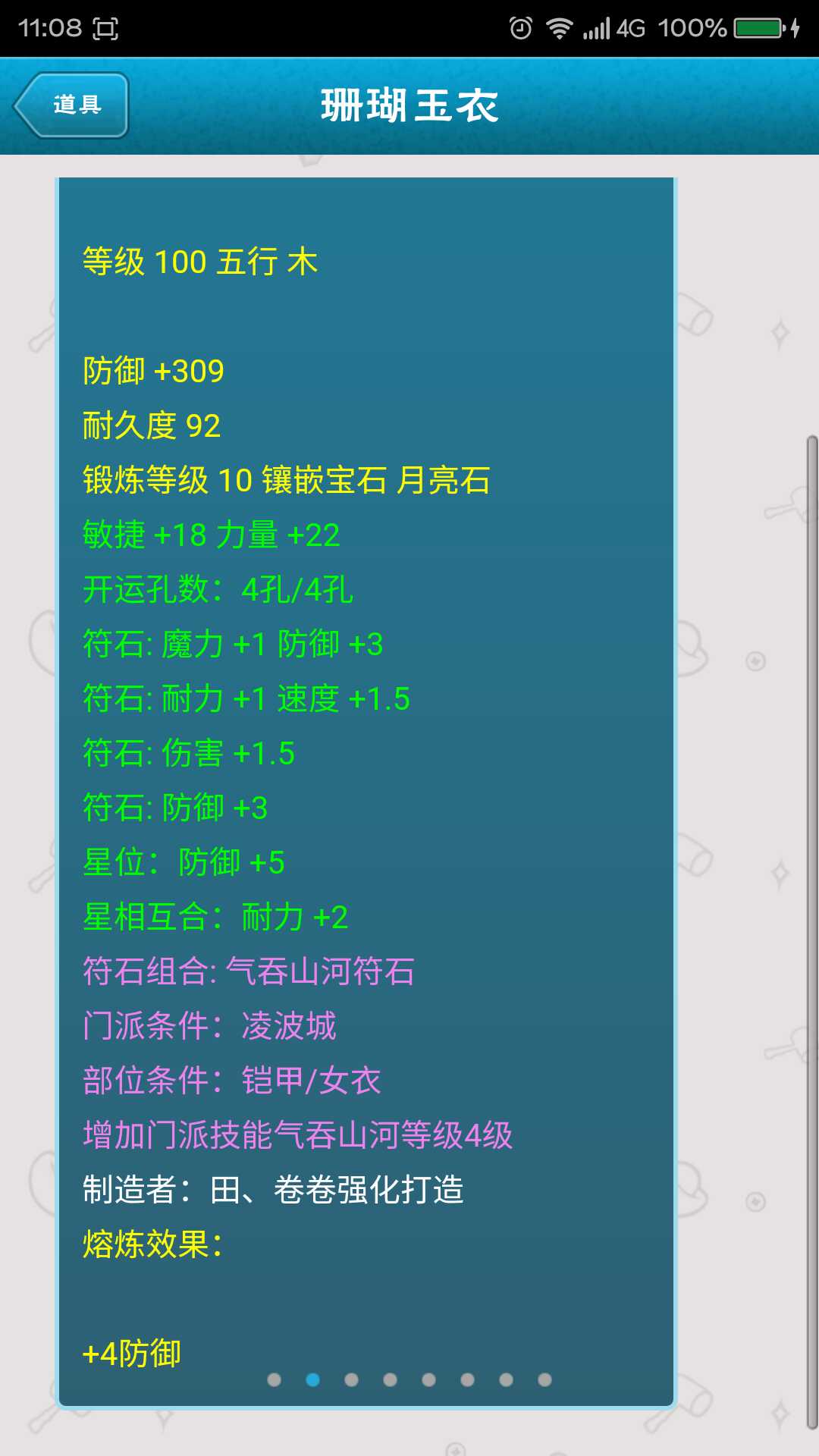This screenshot has height=1456, width=819.
Task: Jump to the third page indicator dot
Action: (x=351, y=1379)
